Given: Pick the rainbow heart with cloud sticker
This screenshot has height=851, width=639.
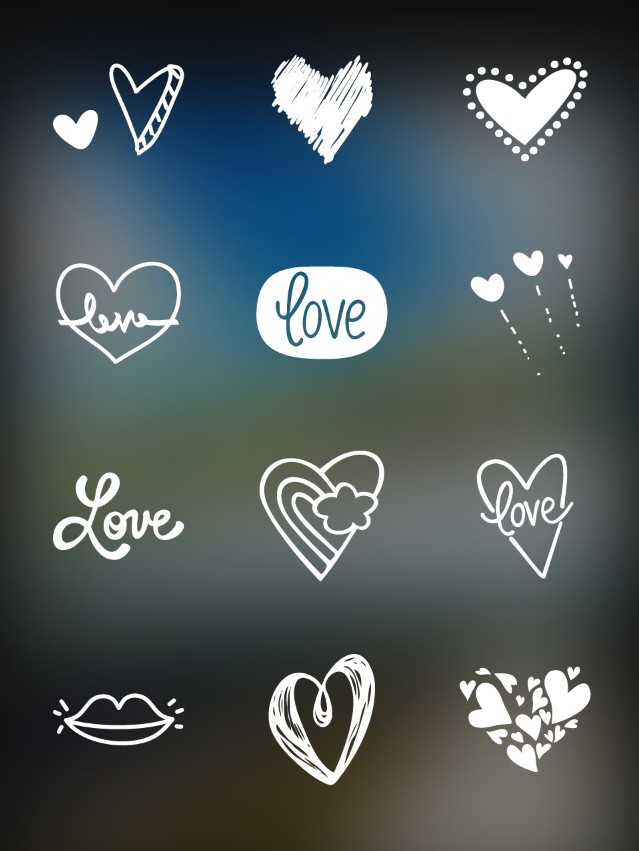Looking at the screenshot, I should pos(321,513).
